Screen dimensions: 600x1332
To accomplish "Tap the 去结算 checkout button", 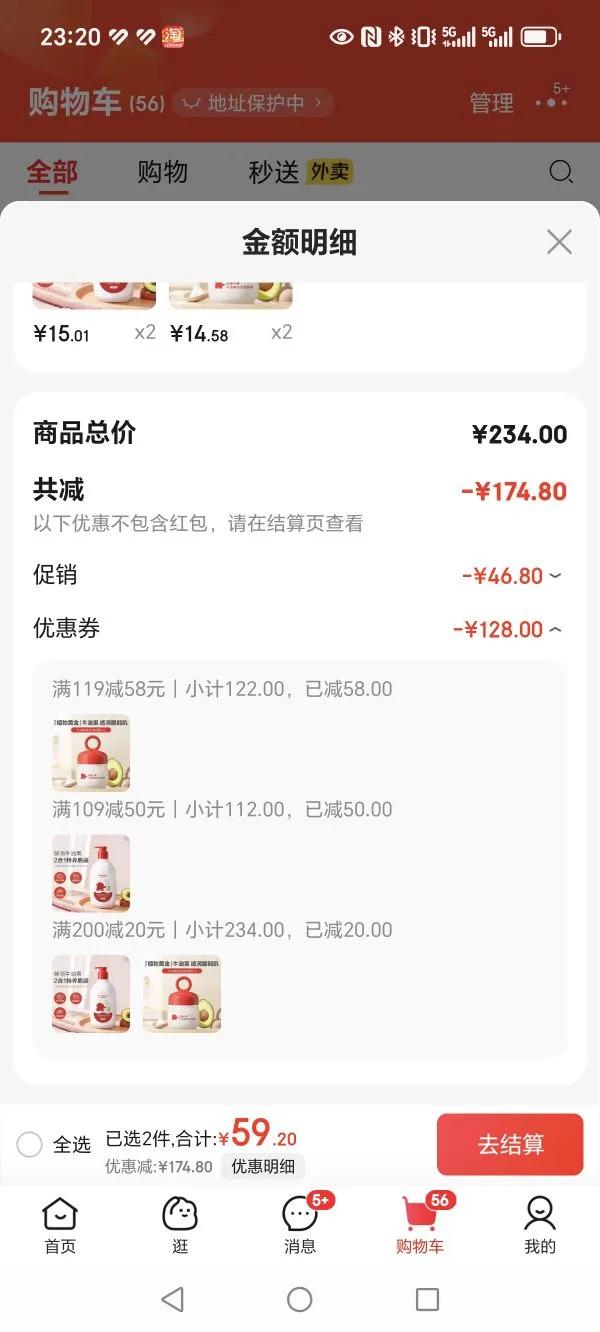I will coord(510,1145).
